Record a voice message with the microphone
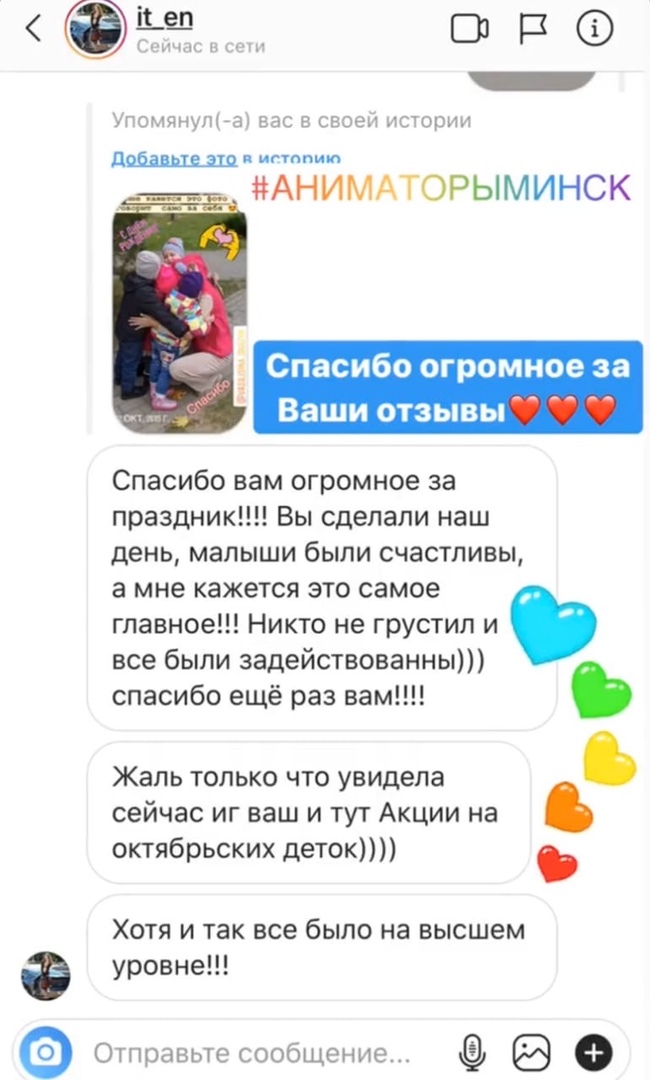The height and width of the screenshot is (1080, 650). tap(472, 1051)
